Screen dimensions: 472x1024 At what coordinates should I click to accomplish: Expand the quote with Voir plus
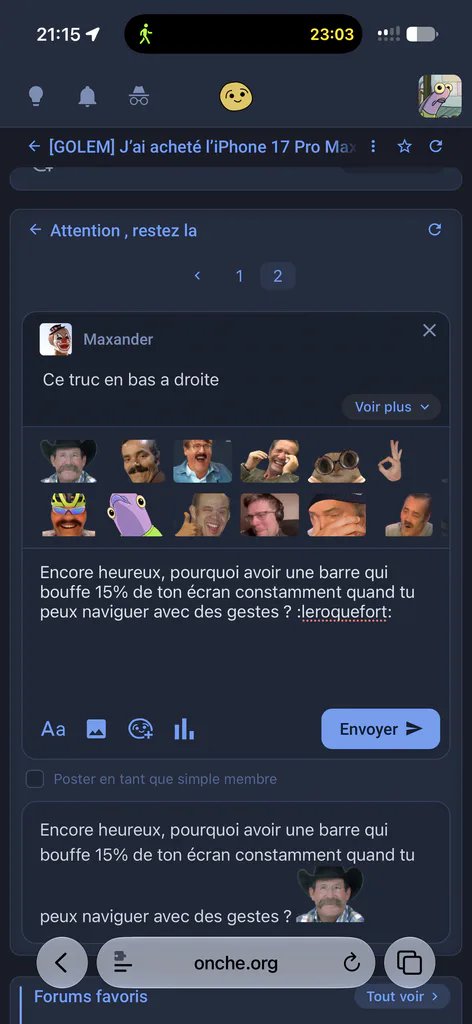tap(392, 407)
